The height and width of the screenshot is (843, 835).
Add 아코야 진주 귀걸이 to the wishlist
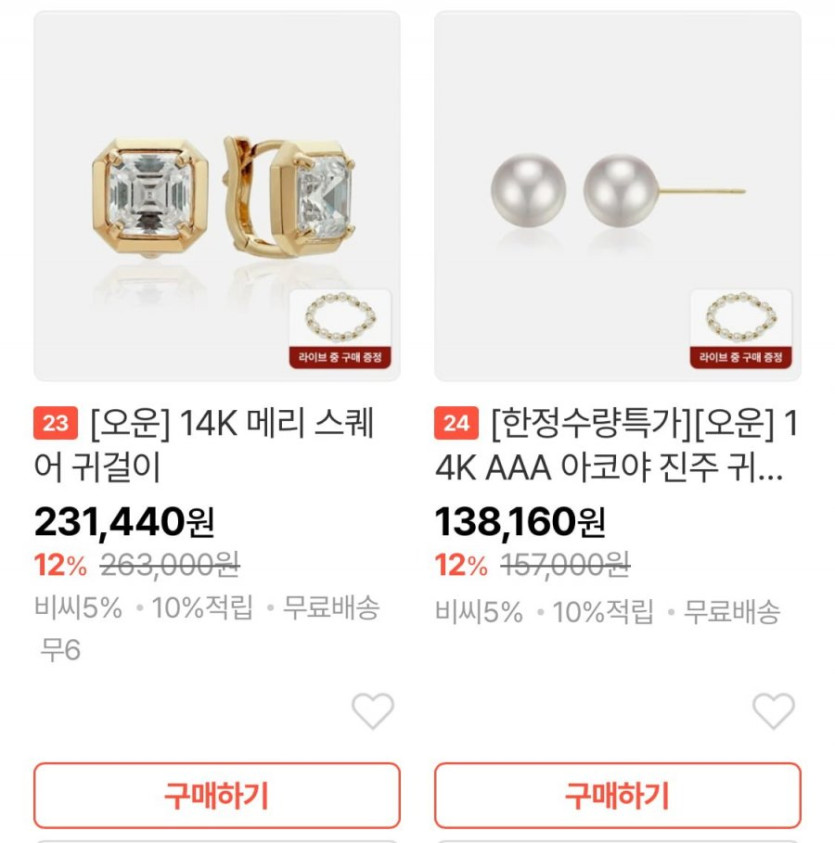(x=773, y=711)
